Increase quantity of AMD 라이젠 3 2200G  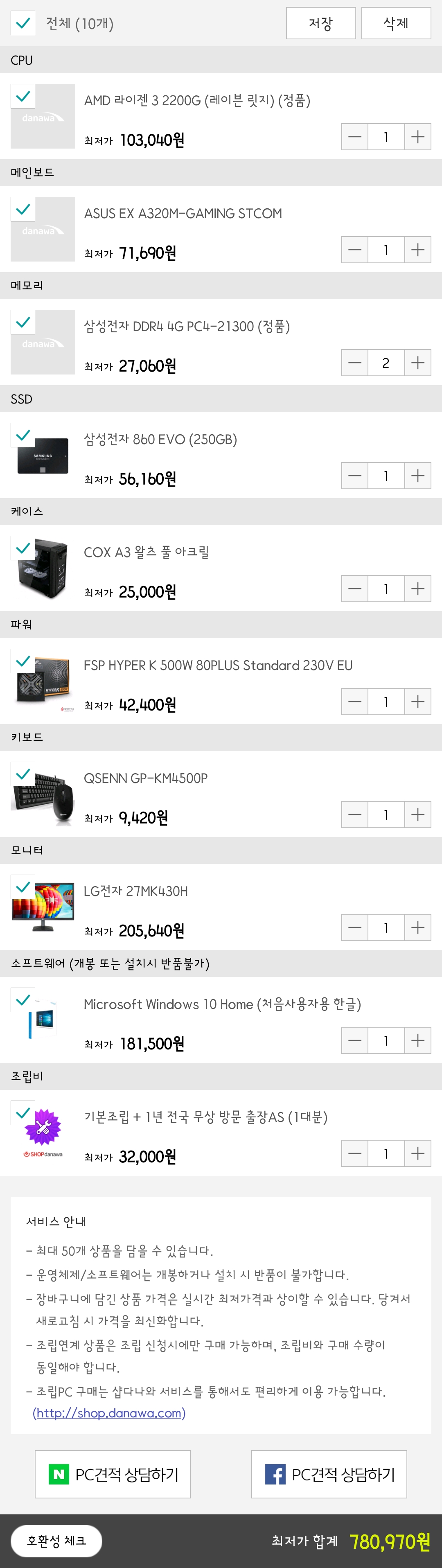pos(417,137)
